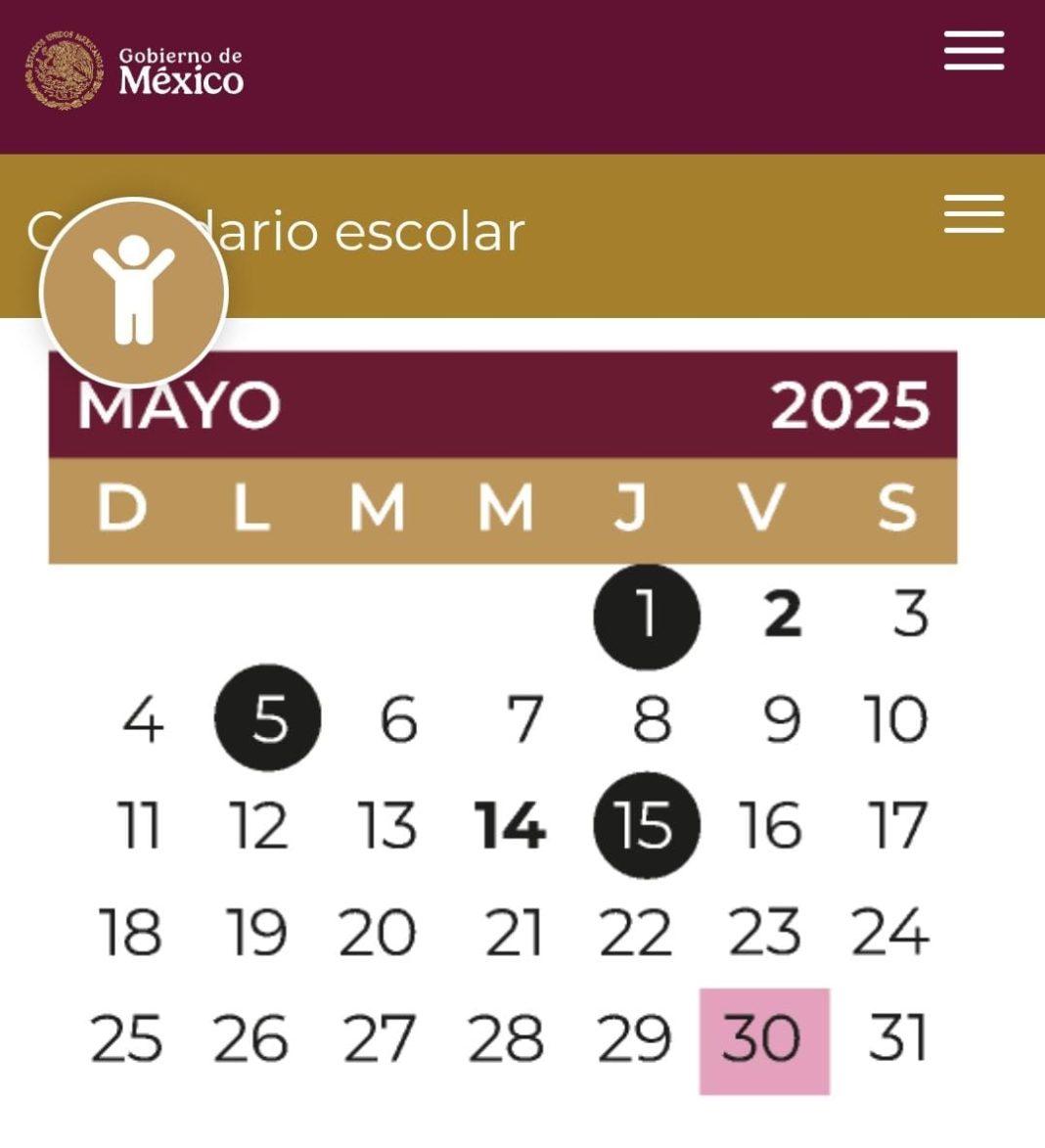Screen dimensions: 1045x1148
Task: Open the accessibility options button
Action: tap(134, 292)
